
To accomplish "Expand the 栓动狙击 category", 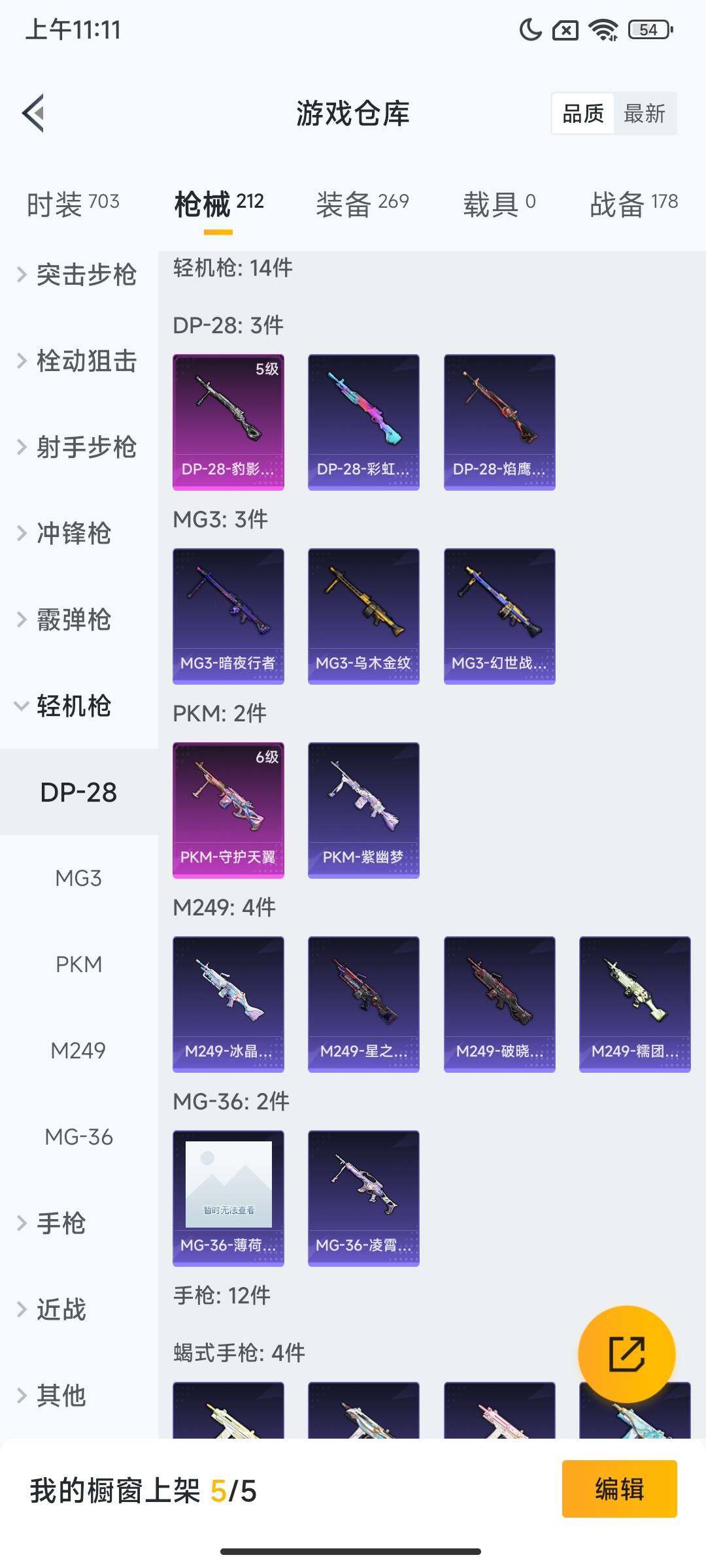I will 78,361.
